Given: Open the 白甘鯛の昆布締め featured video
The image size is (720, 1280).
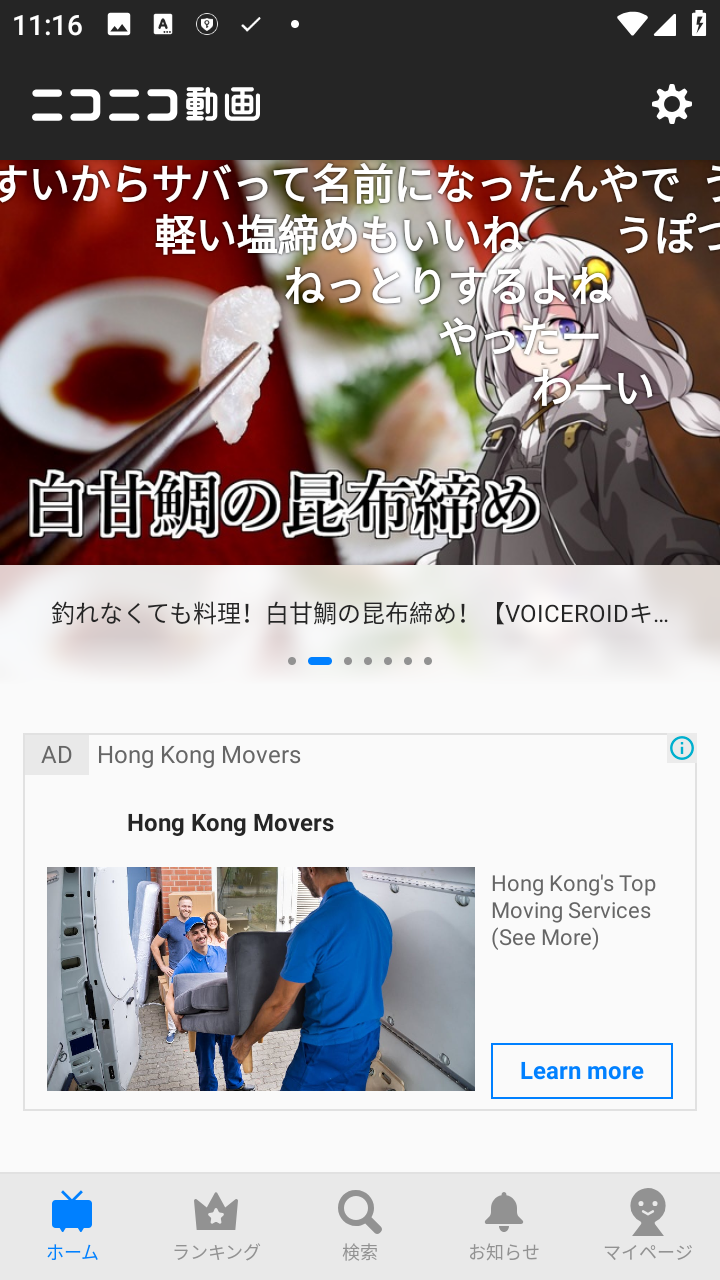Looking at the screenshot, I should click(360, 380).
